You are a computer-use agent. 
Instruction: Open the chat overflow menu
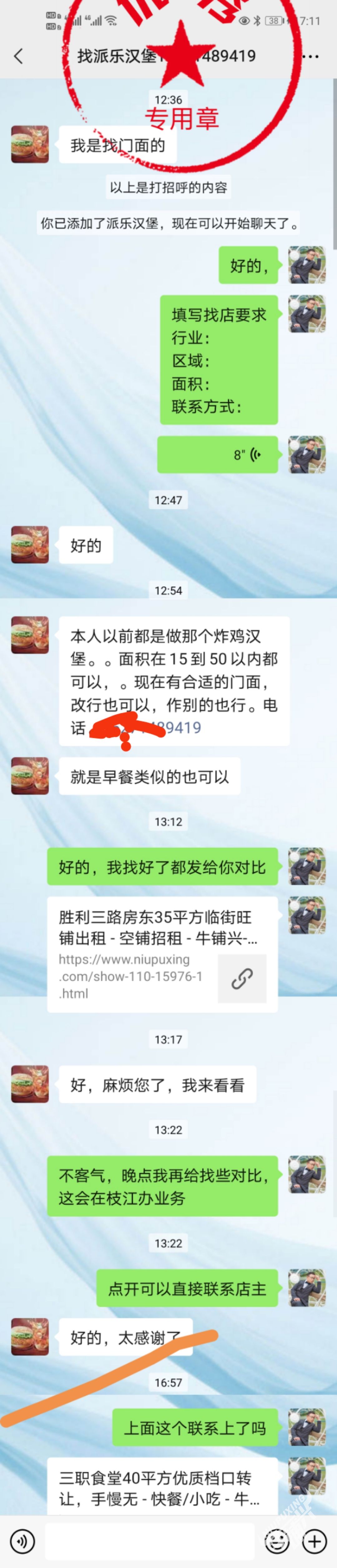coord(311,57)
